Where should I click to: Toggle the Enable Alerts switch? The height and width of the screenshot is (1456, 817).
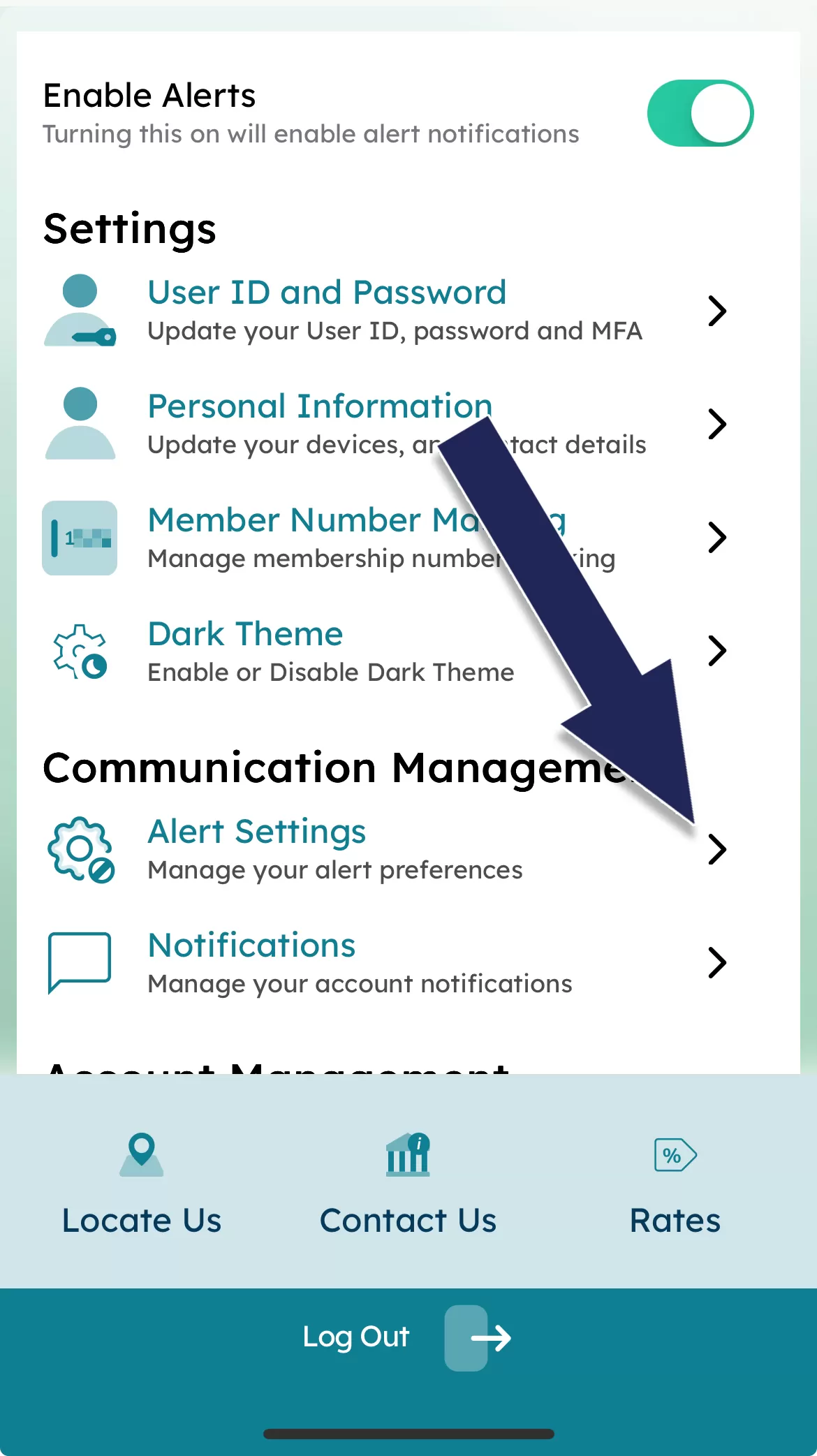pos(700,113)
